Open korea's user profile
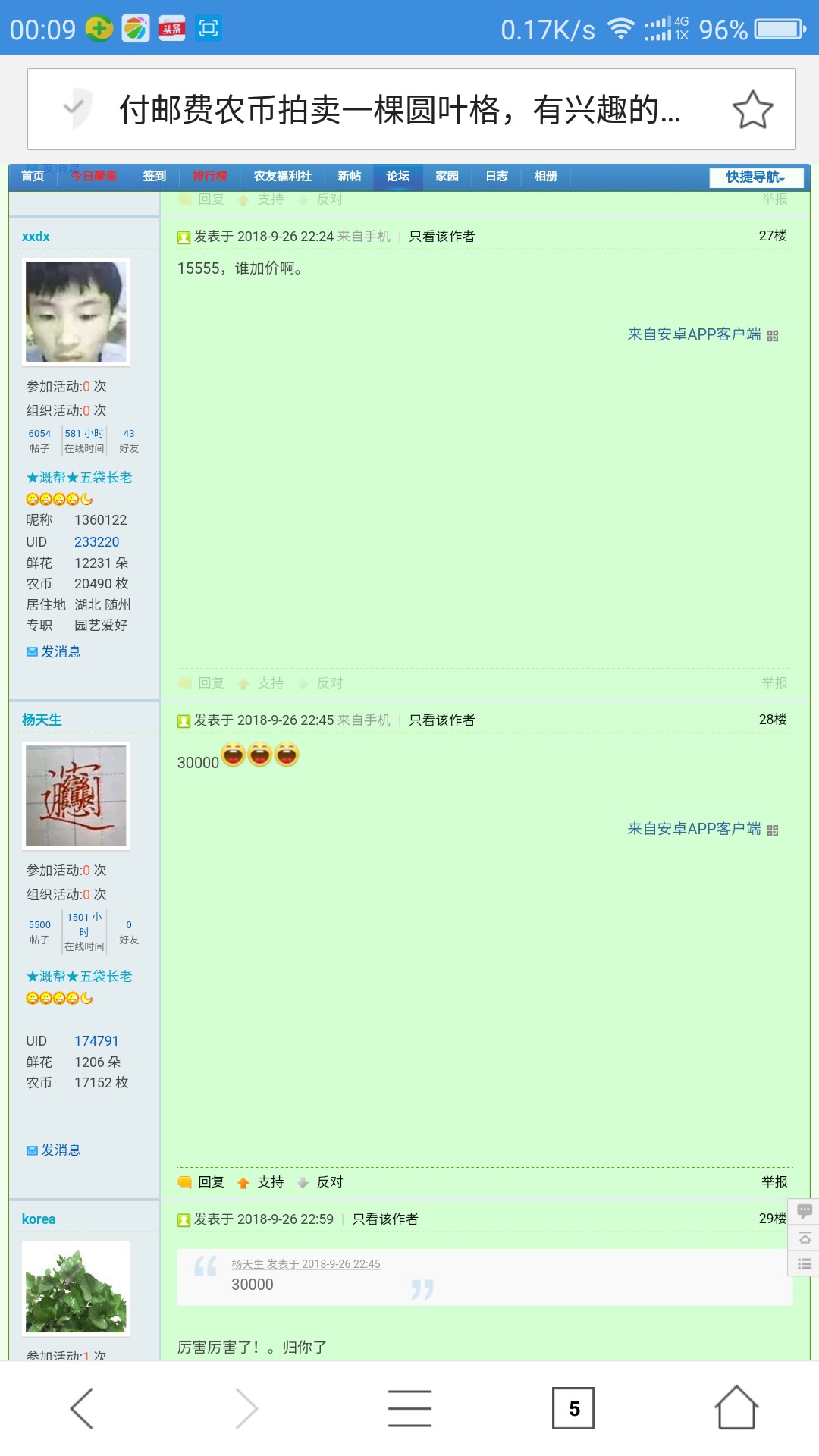 point(39,1219)
